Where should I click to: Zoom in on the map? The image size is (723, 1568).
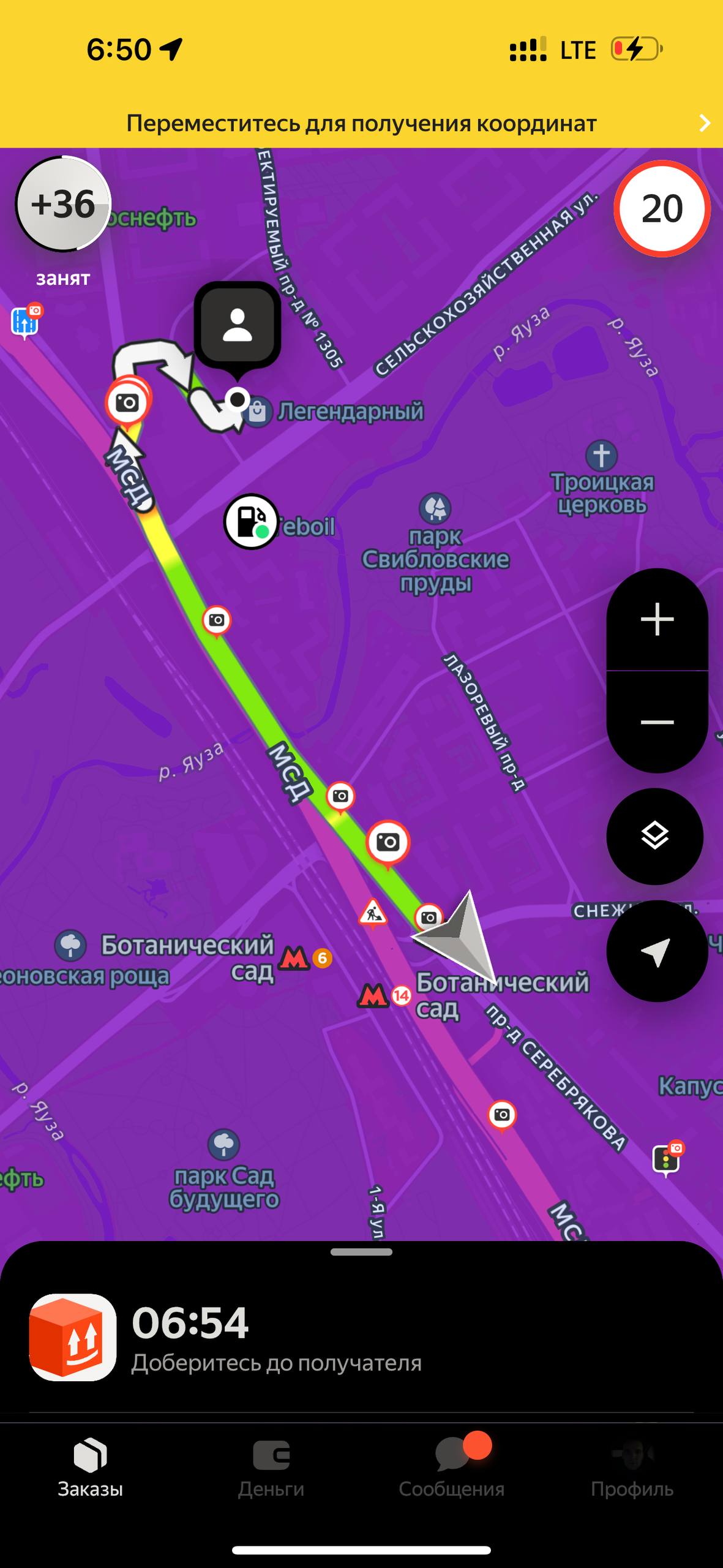[x=657, y=619]
